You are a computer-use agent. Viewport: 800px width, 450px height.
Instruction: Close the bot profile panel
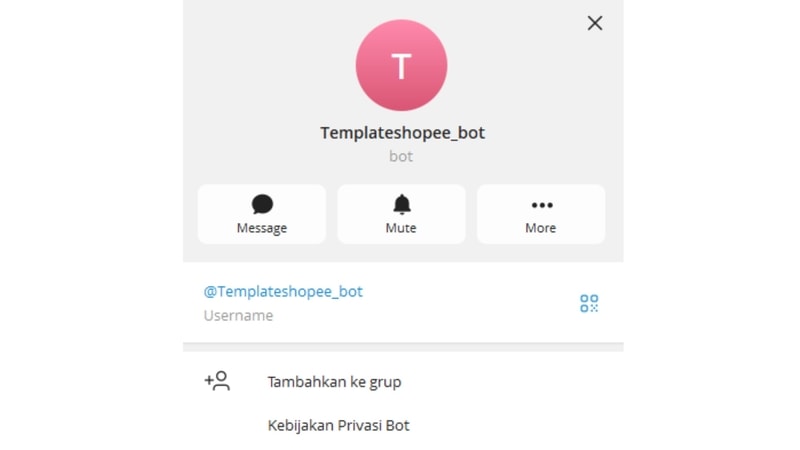click(595, 23)
